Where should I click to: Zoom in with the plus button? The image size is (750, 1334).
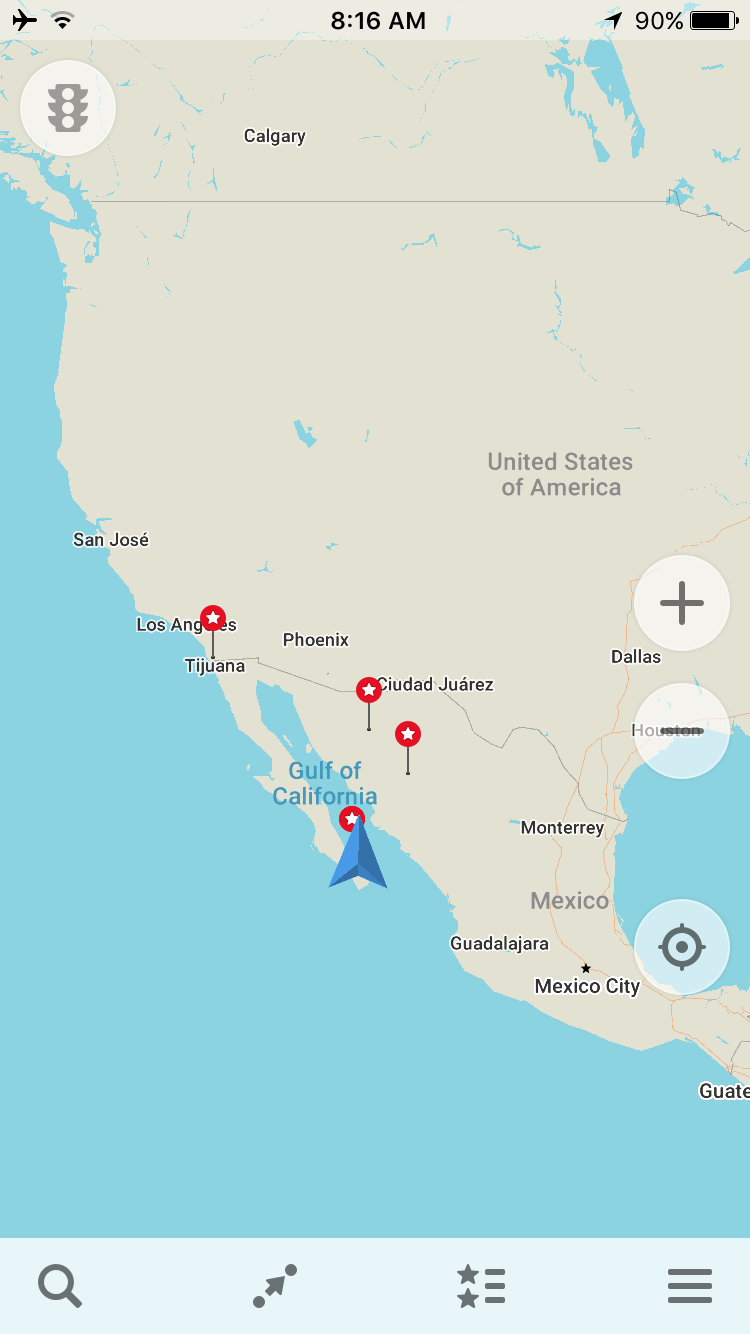click(682, 603)
